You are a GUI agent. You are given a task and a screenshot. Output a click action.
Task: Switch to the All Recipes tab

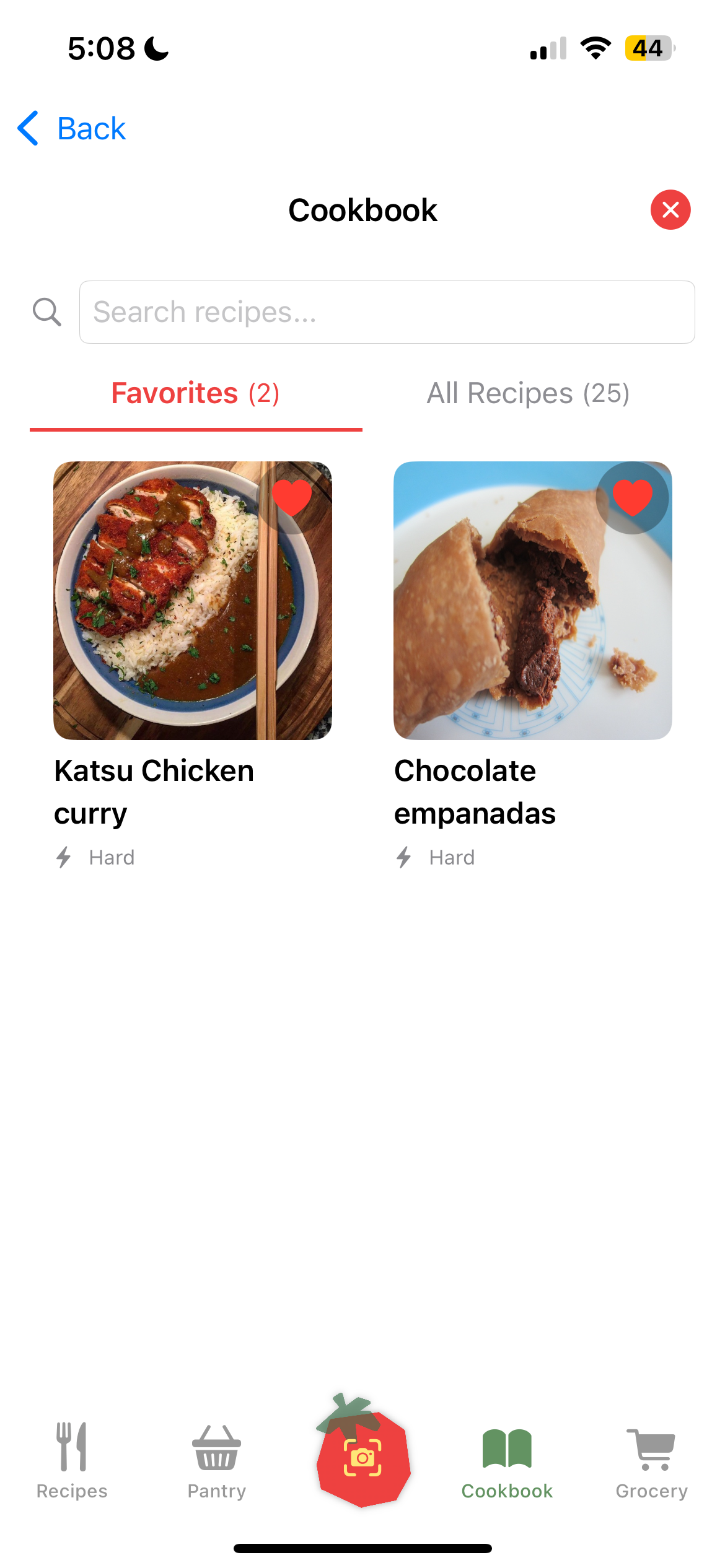(528, 393)
